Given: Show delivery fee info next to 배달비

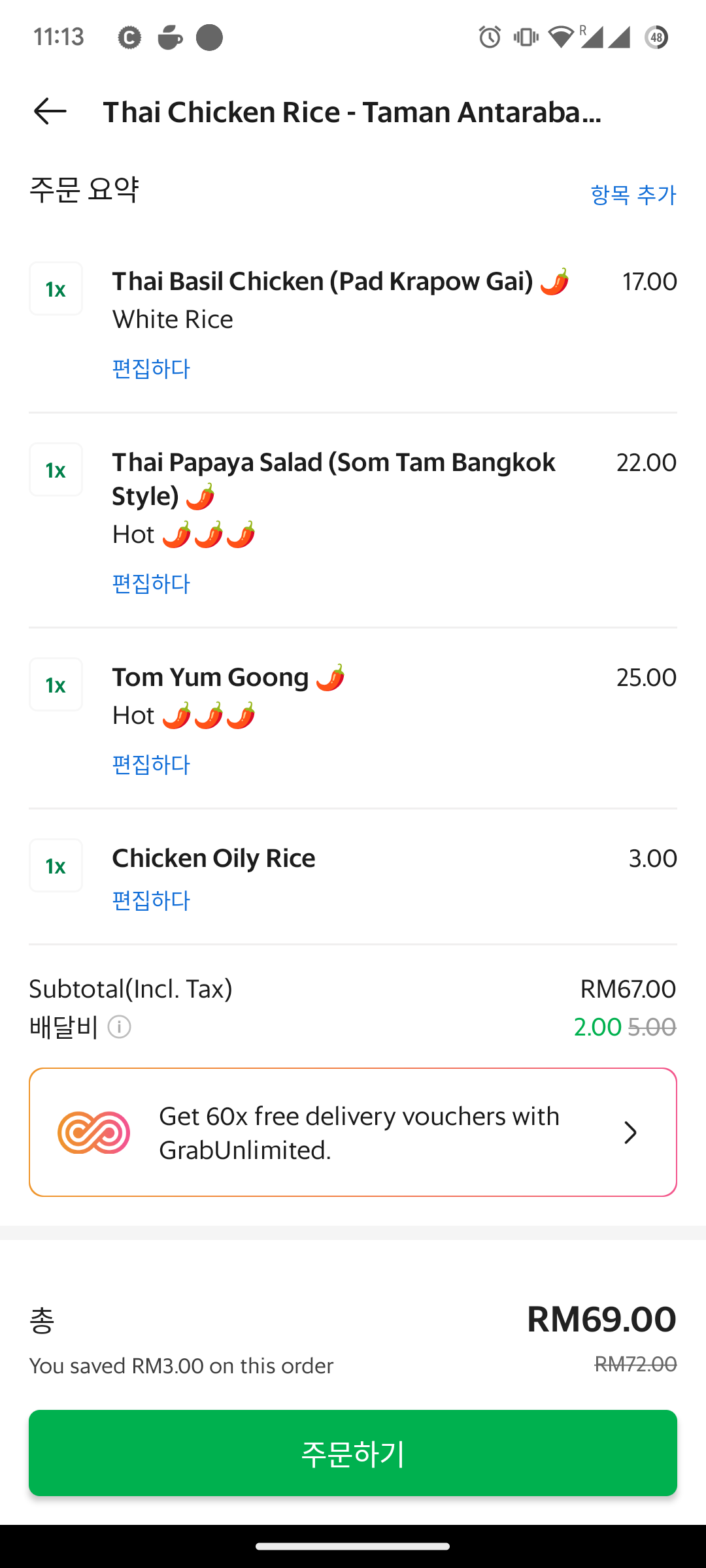Looking at the screenshot, I should point(120,1027).
